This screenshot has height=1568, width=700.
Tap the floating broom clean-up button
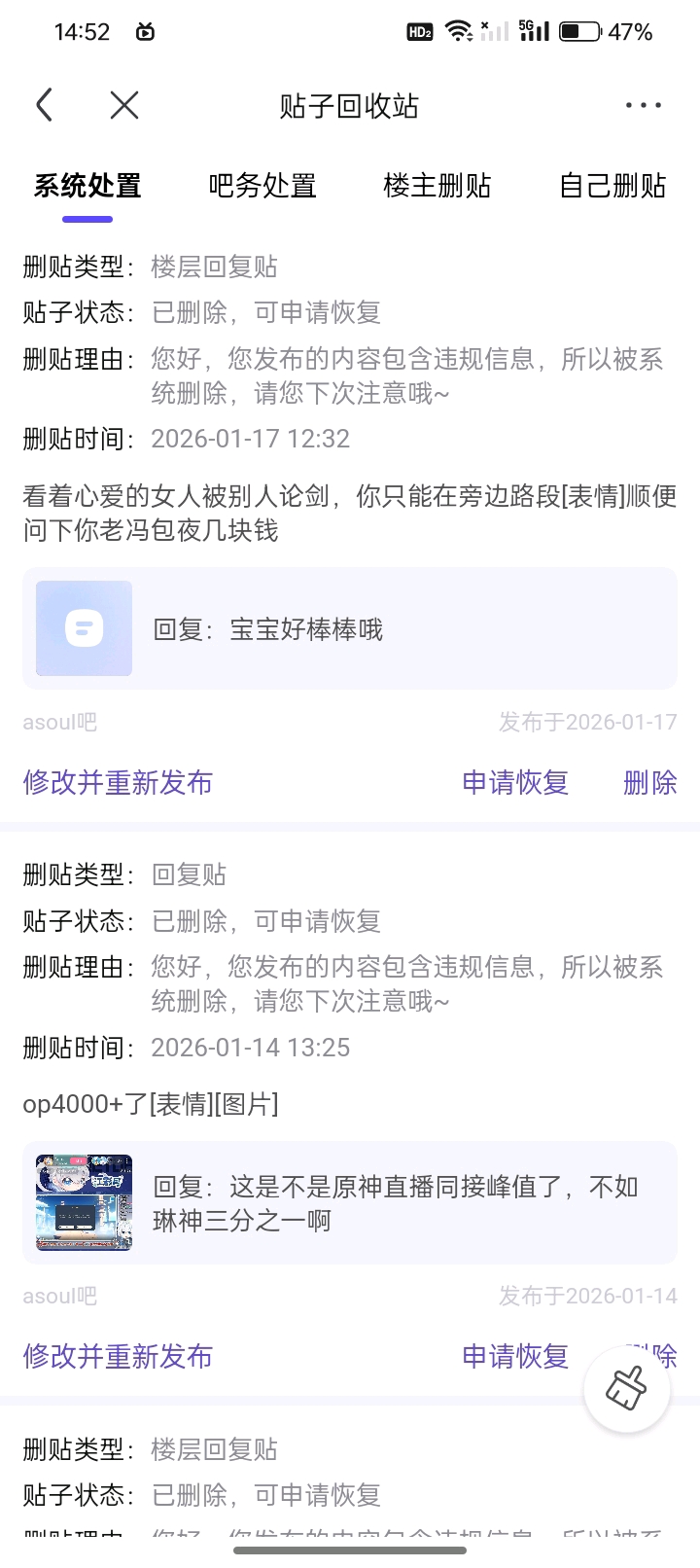(627, 1389)
